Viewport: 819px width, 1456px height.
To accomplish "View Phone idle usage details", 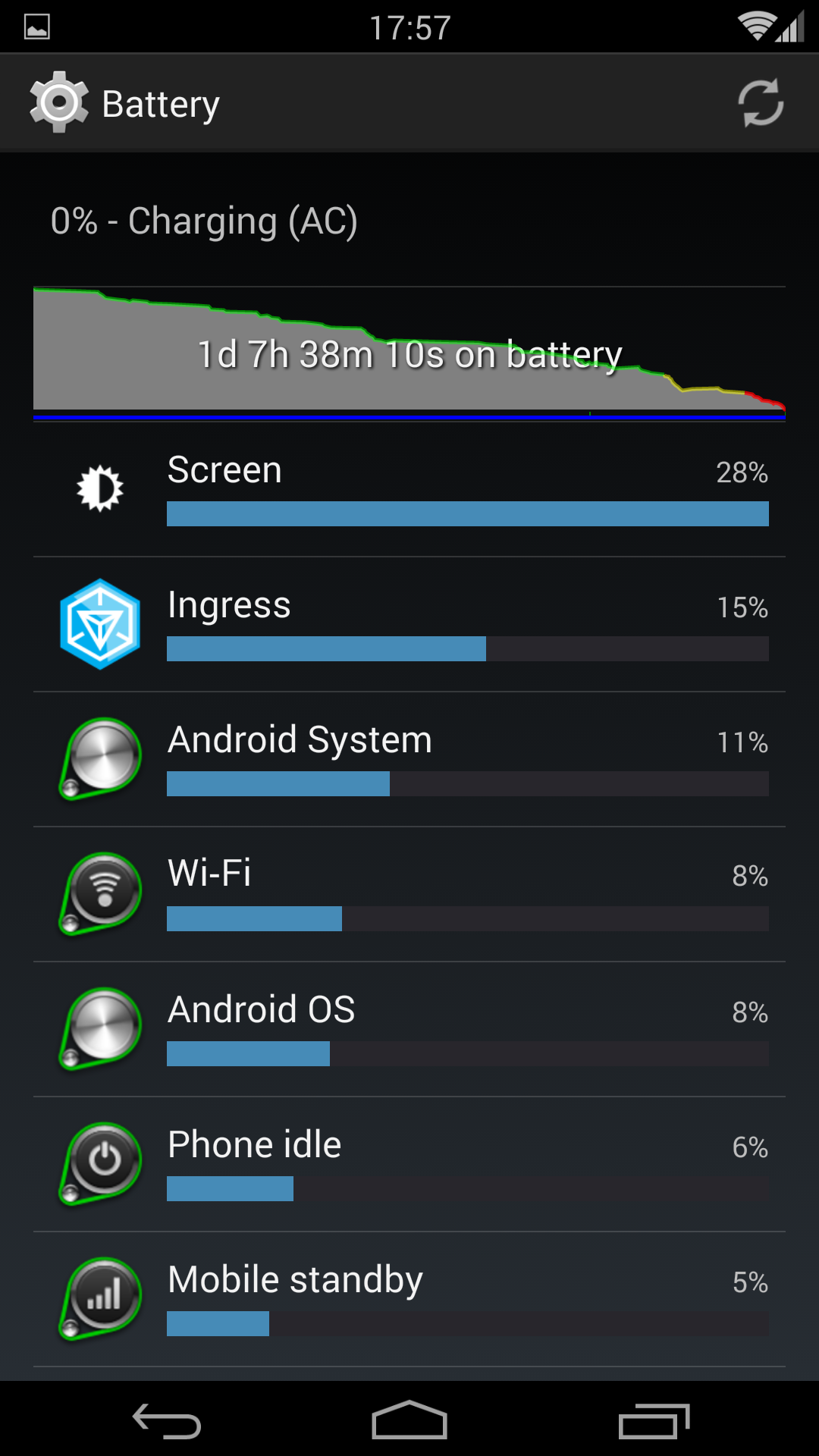I will tap(409, 1164).
